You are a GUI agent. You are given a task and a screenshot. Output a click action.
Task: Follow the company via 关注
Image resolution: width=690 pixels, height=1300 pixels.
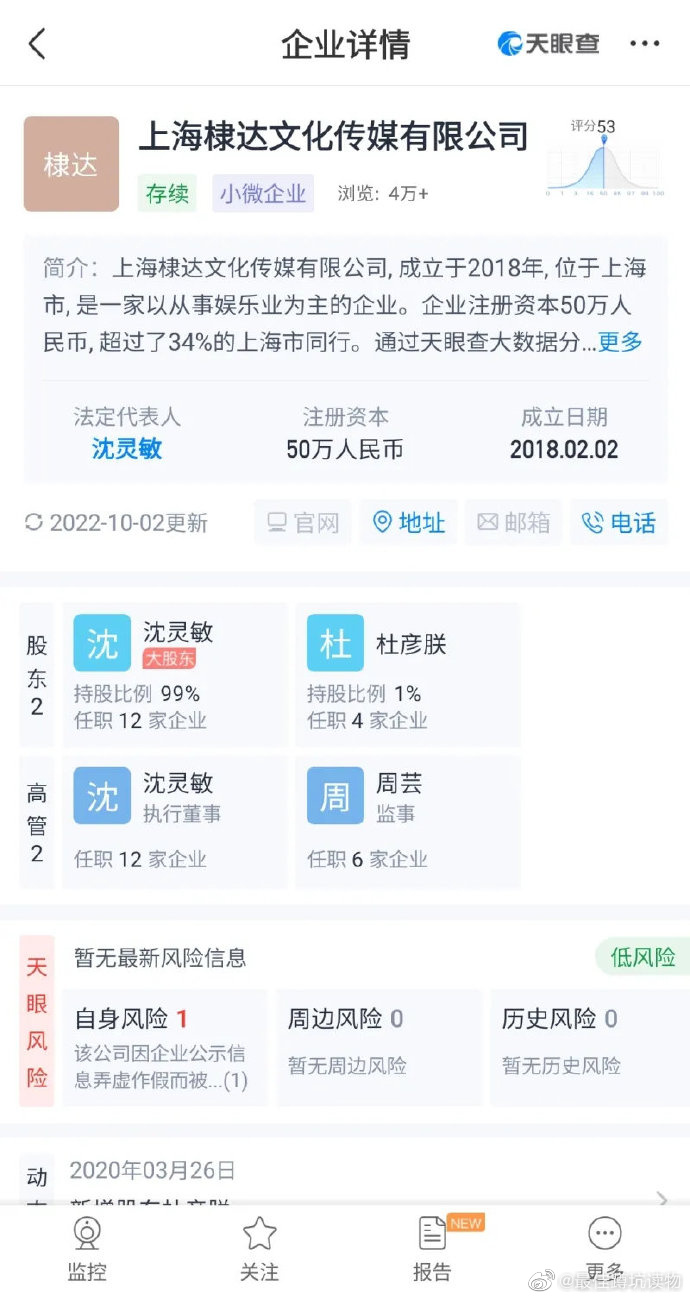(x=259, y=1250)
